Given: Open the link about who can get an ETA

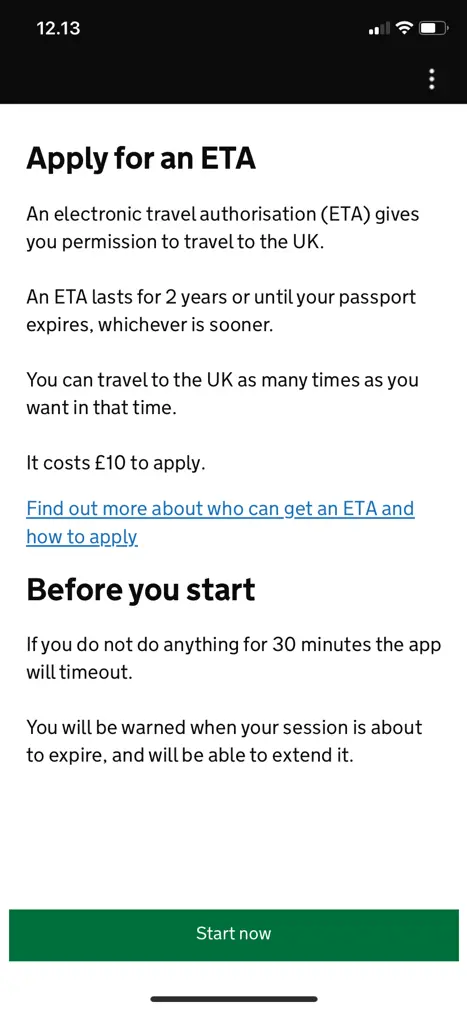Looking at the screenshot, I should pyautogui.click(x=220, y=522).
